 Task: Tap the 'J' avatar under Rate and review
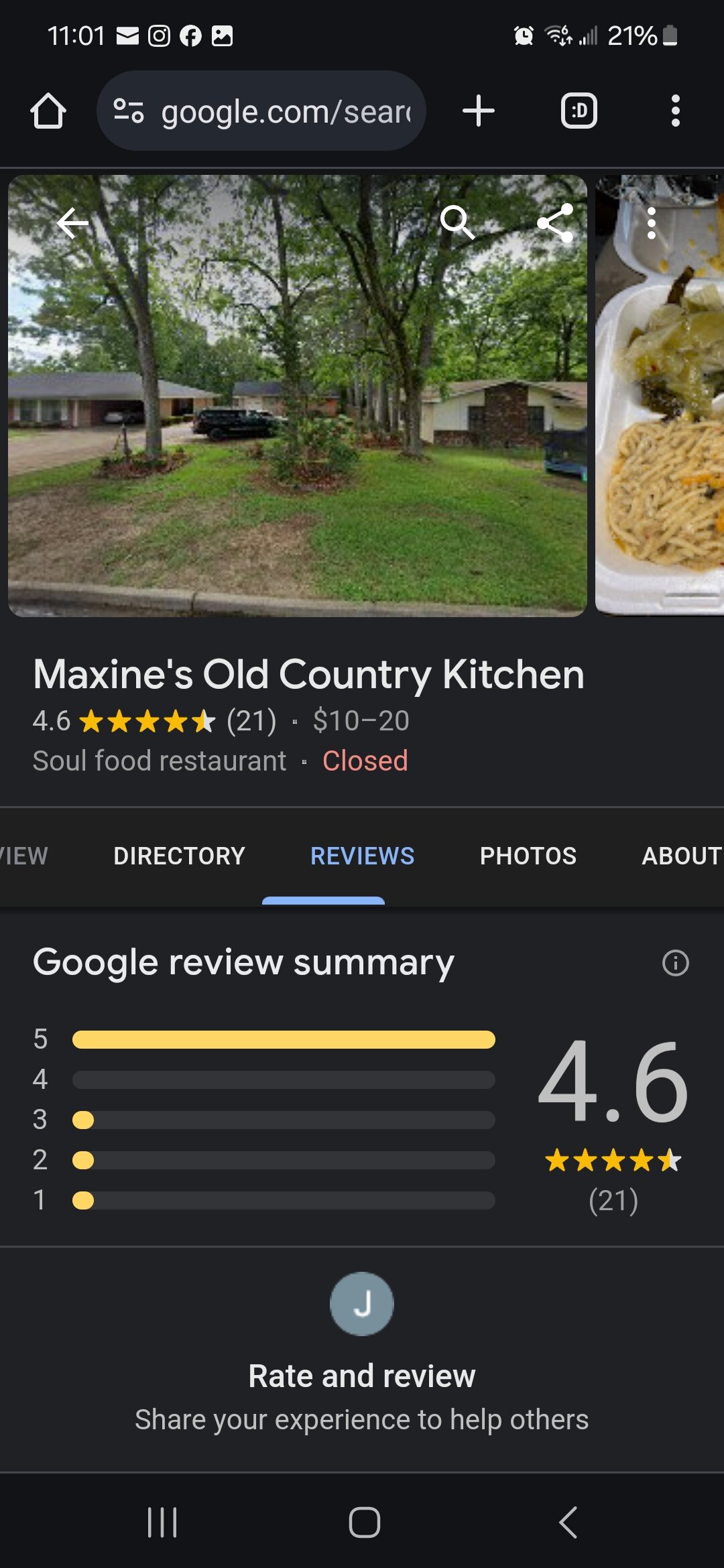(x=362, y=1303)
